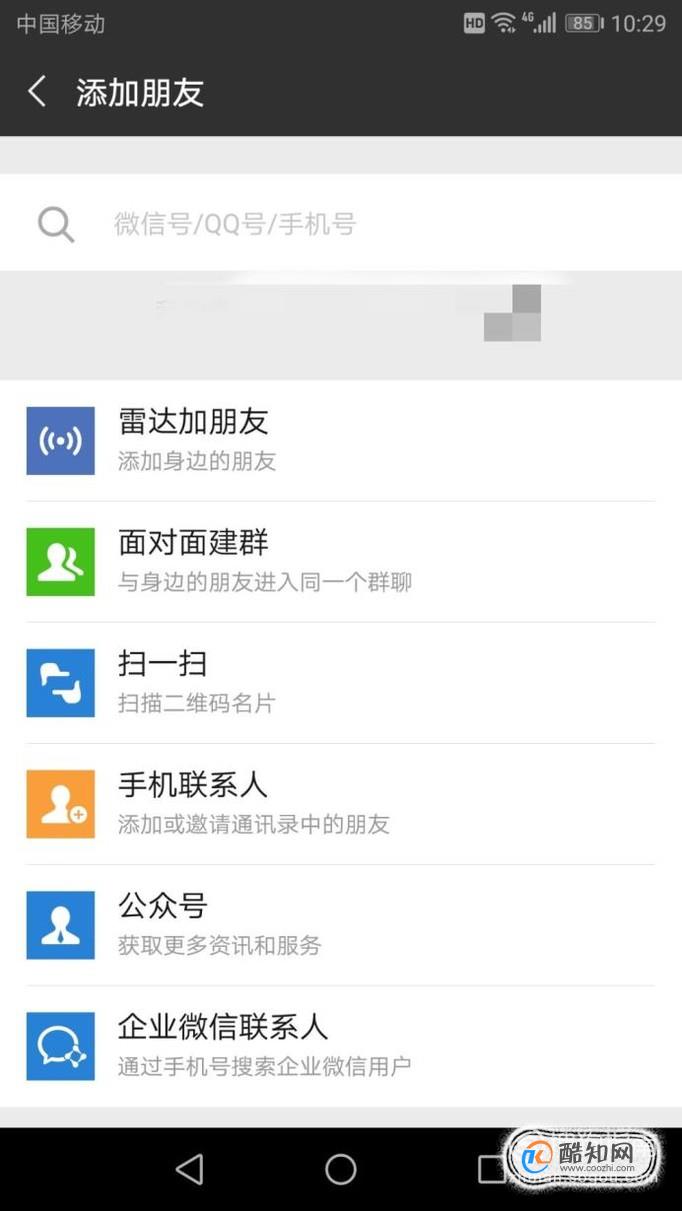Browse 公众号

(x=341, y=925)
